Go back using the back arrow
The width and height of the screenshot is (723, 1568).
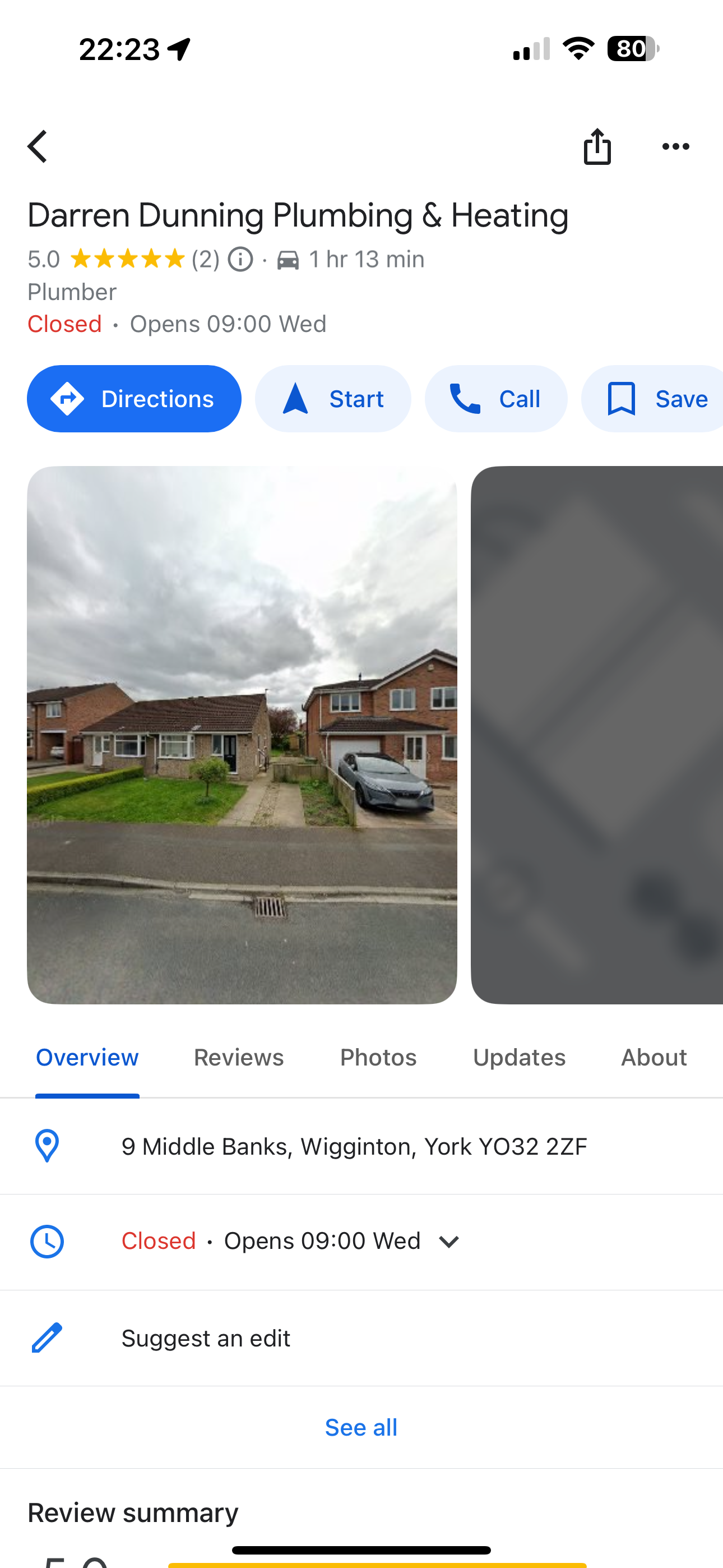[38, 147]
